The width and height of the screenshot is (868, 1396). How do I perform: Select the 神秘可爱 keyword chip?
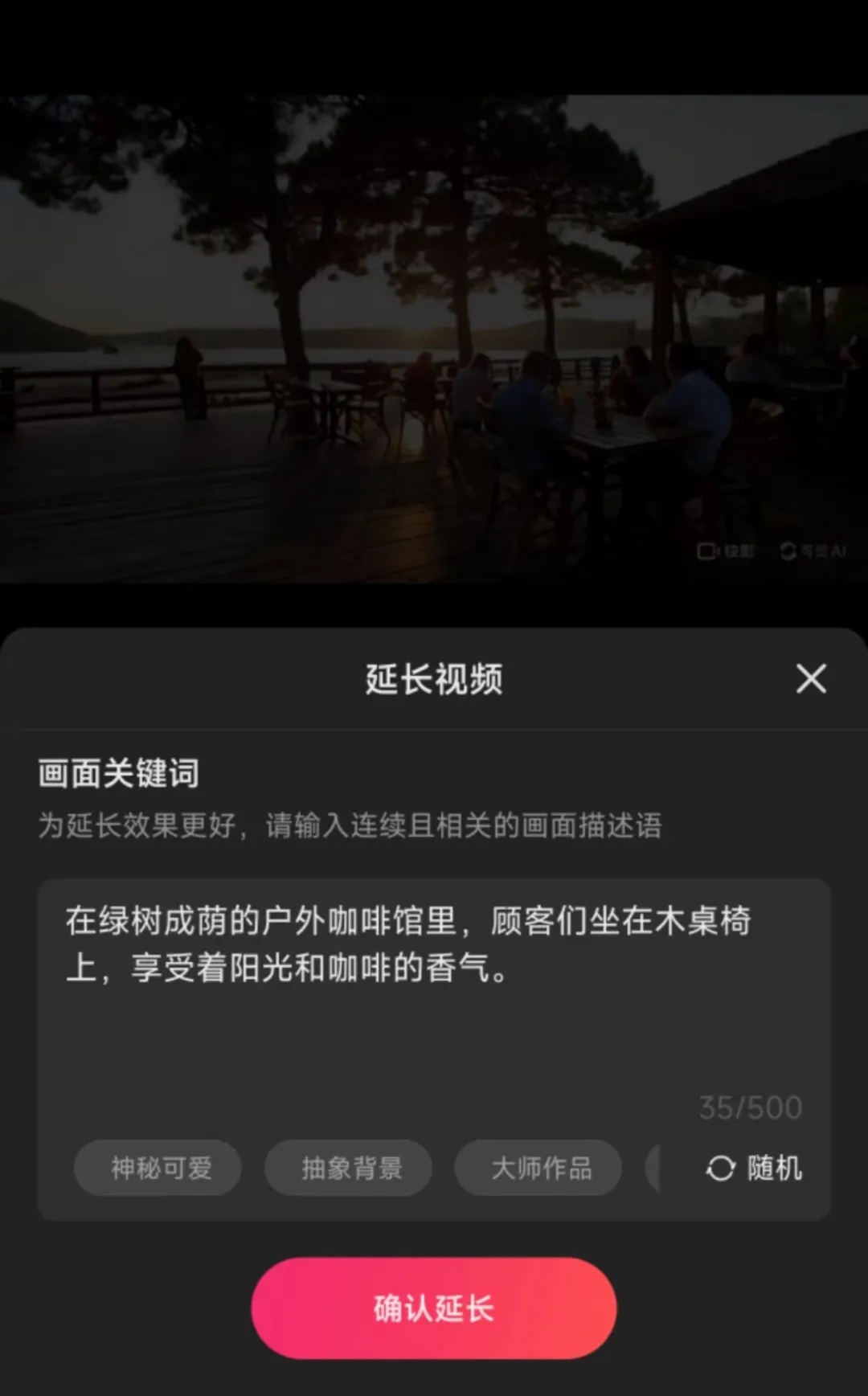click(x=158, y=1168)
